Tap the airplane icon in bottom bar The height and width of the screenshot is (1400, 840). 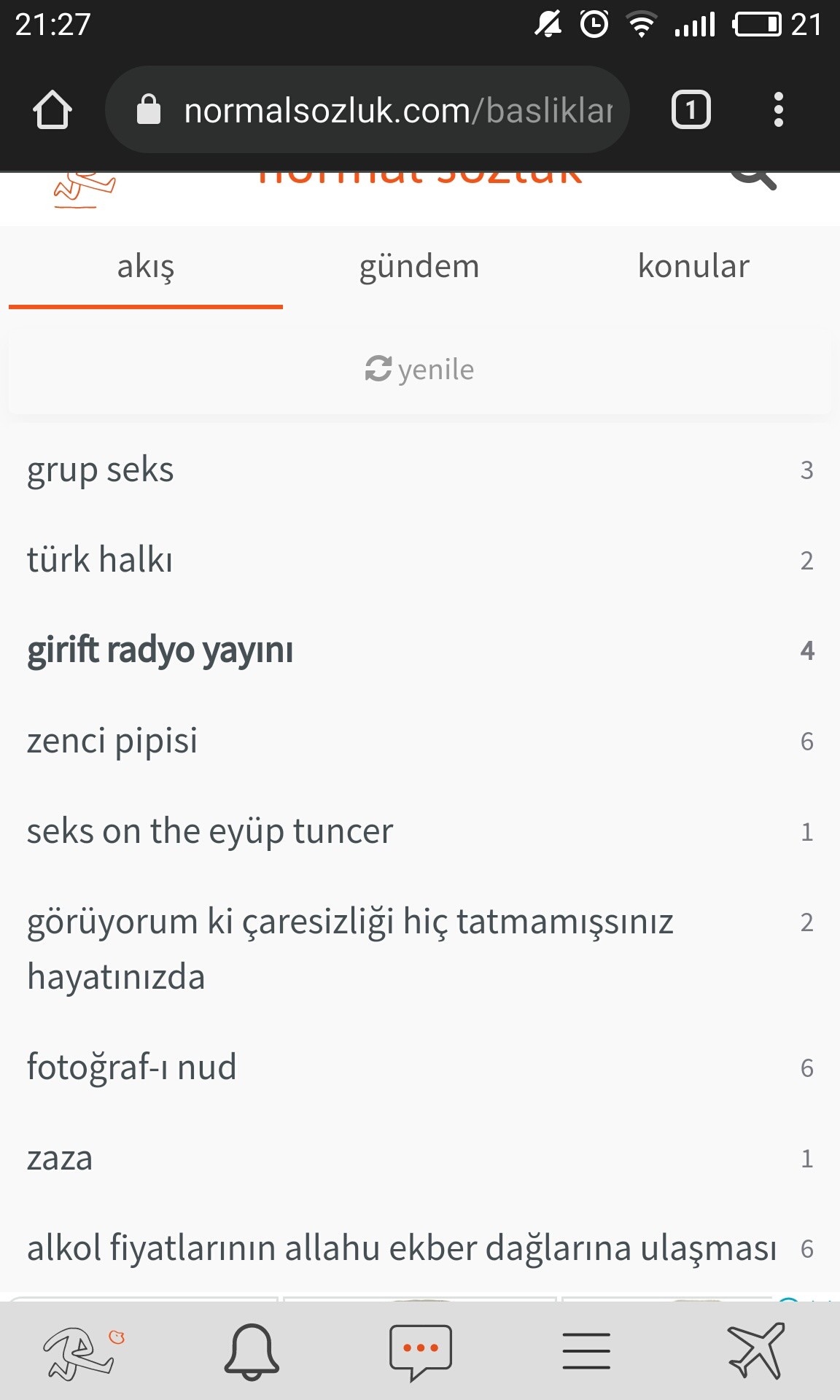[x=755, y=1351]
